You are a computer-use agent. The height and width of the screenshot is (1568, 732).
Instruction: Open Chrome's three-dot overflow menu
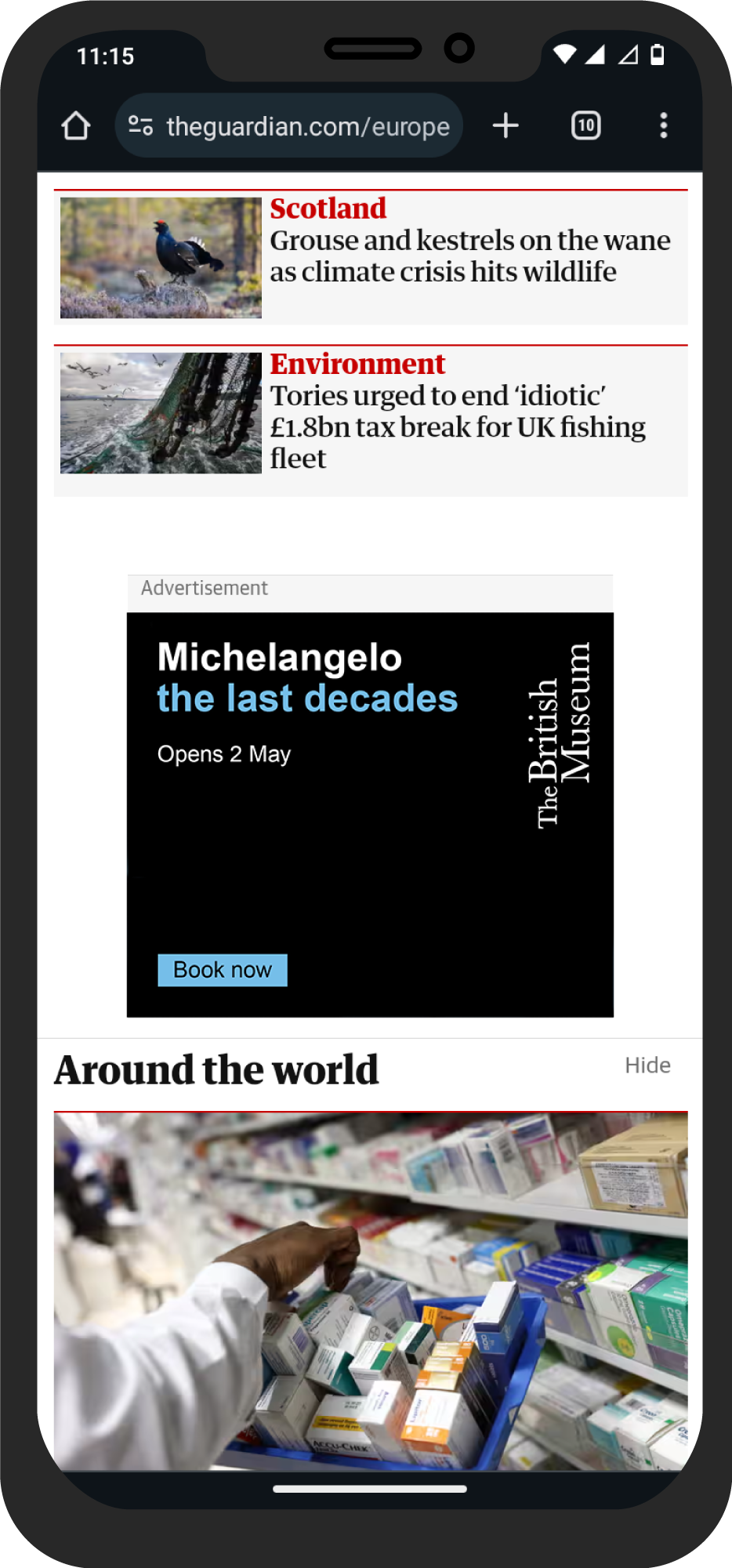(x=664, y=125)
